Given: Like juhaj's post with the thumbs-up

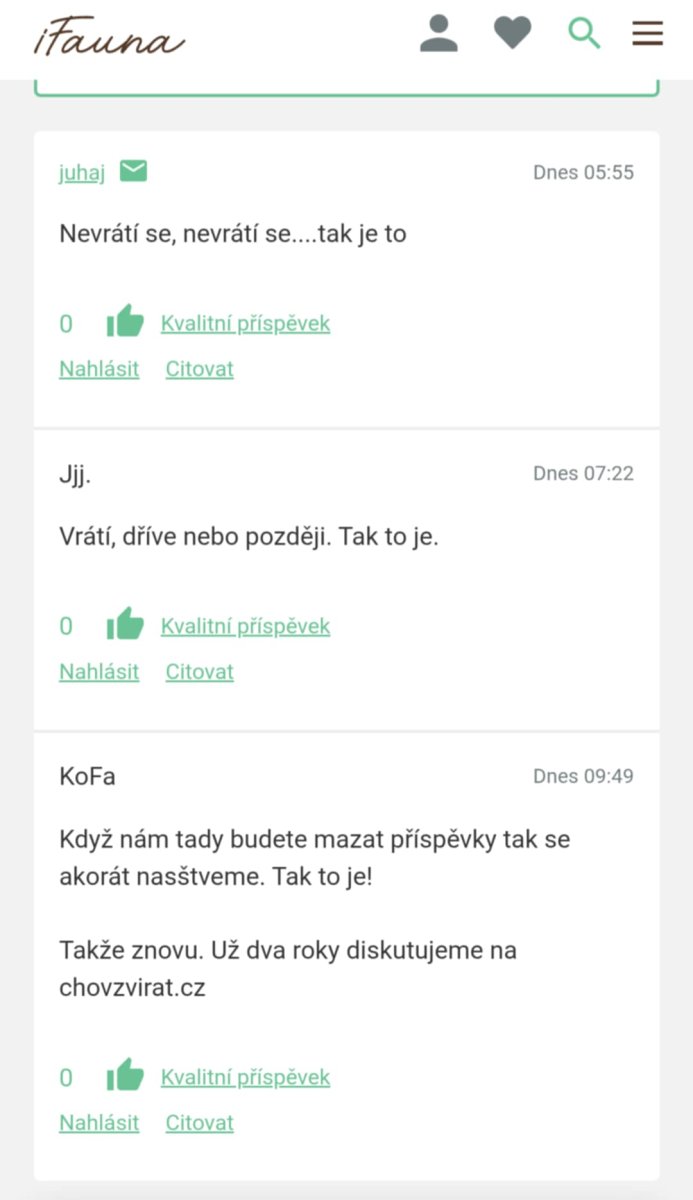Looking at the screenshot, I should (125, 322).
